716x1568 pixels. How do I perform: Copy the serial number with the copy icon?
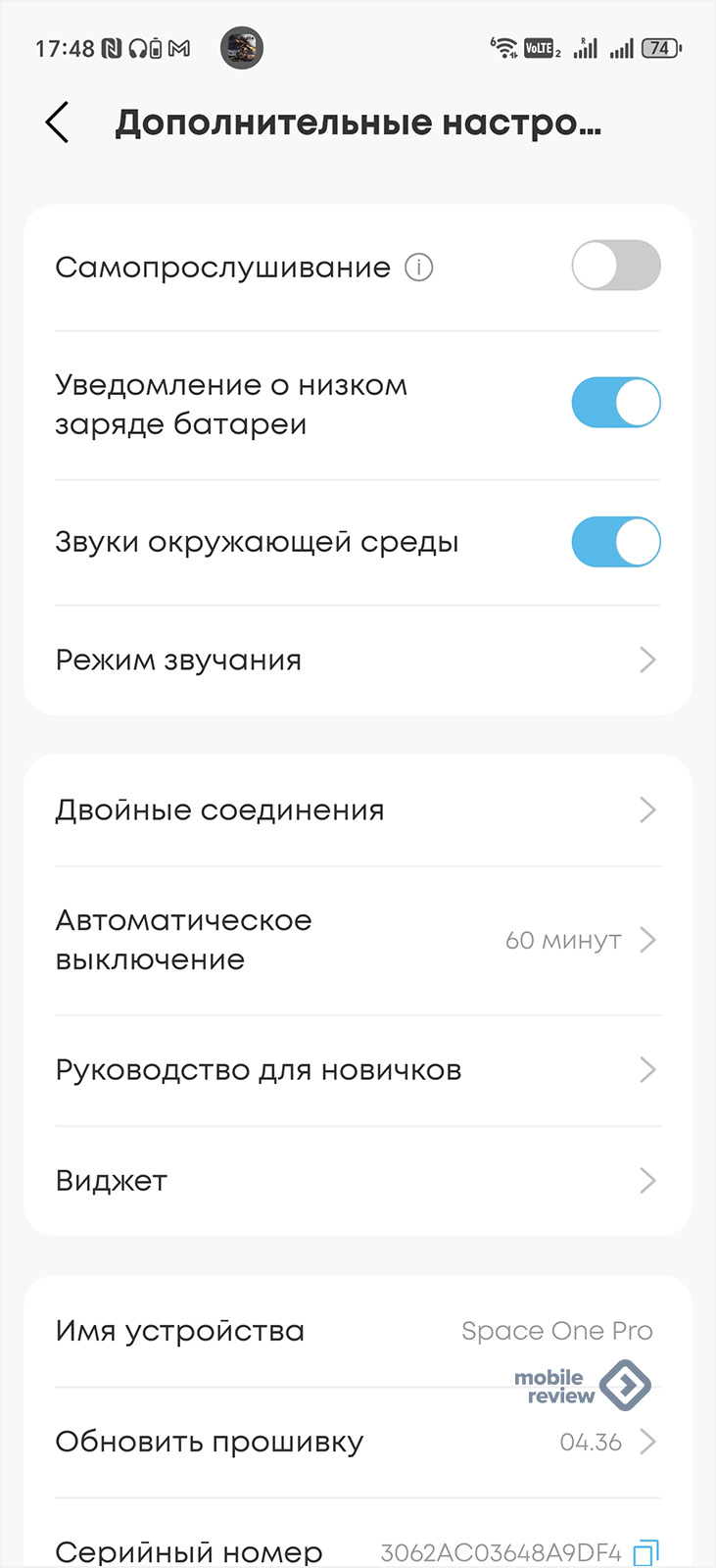pos(646,1553)
